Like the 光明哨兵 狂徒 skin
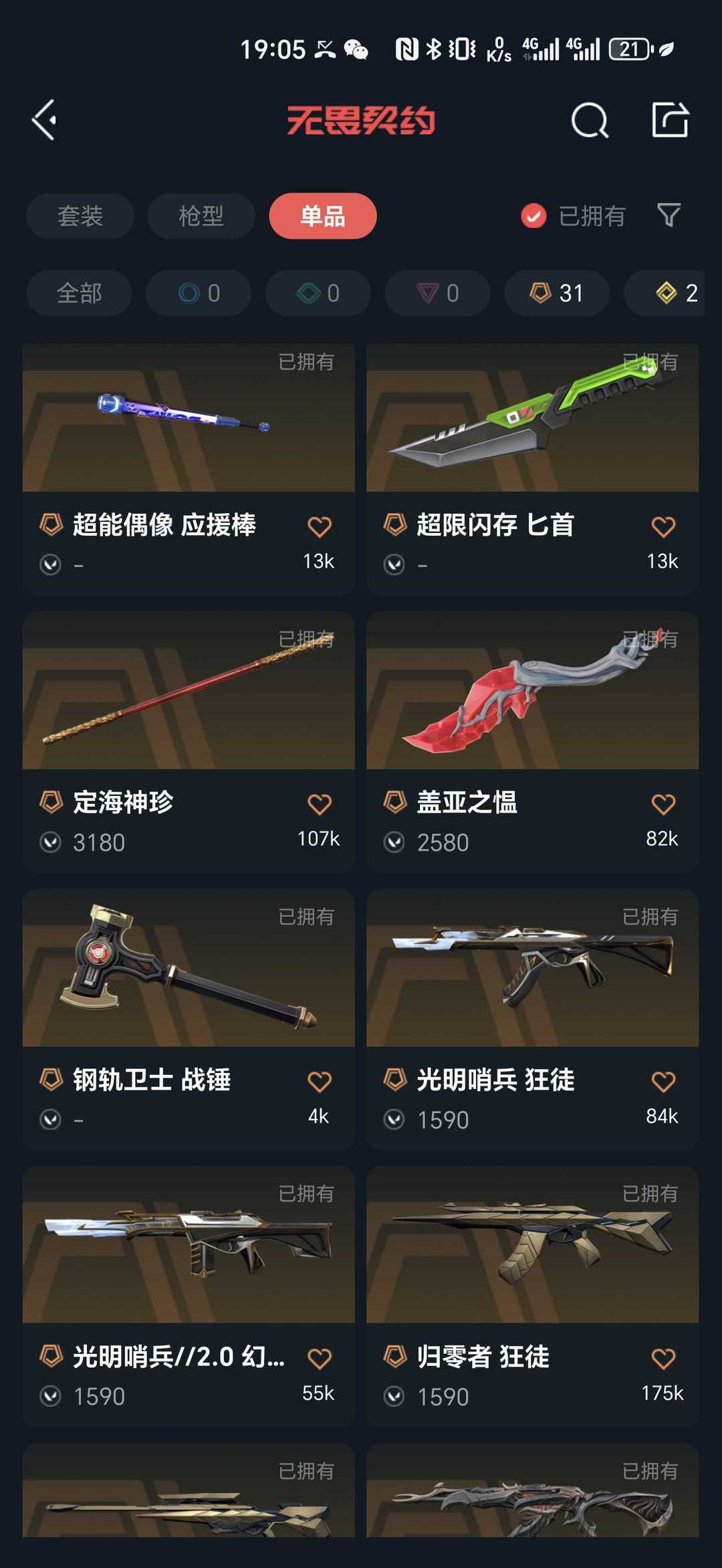Screen dimensions: 722x1568 (663, 1082)
